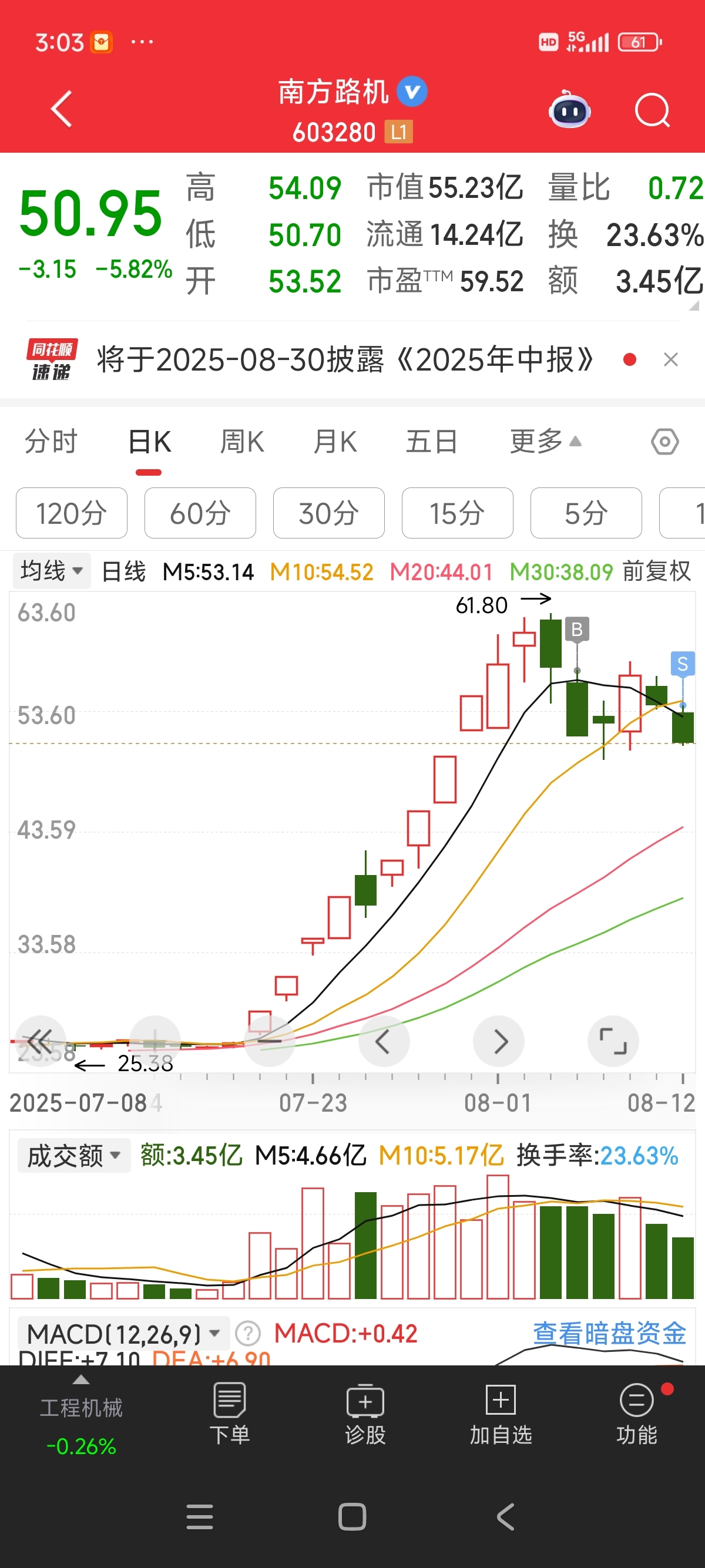Expand chart to fullscreen
The width and height of the screenshot is (705, 1568).
pos(613,1041)
